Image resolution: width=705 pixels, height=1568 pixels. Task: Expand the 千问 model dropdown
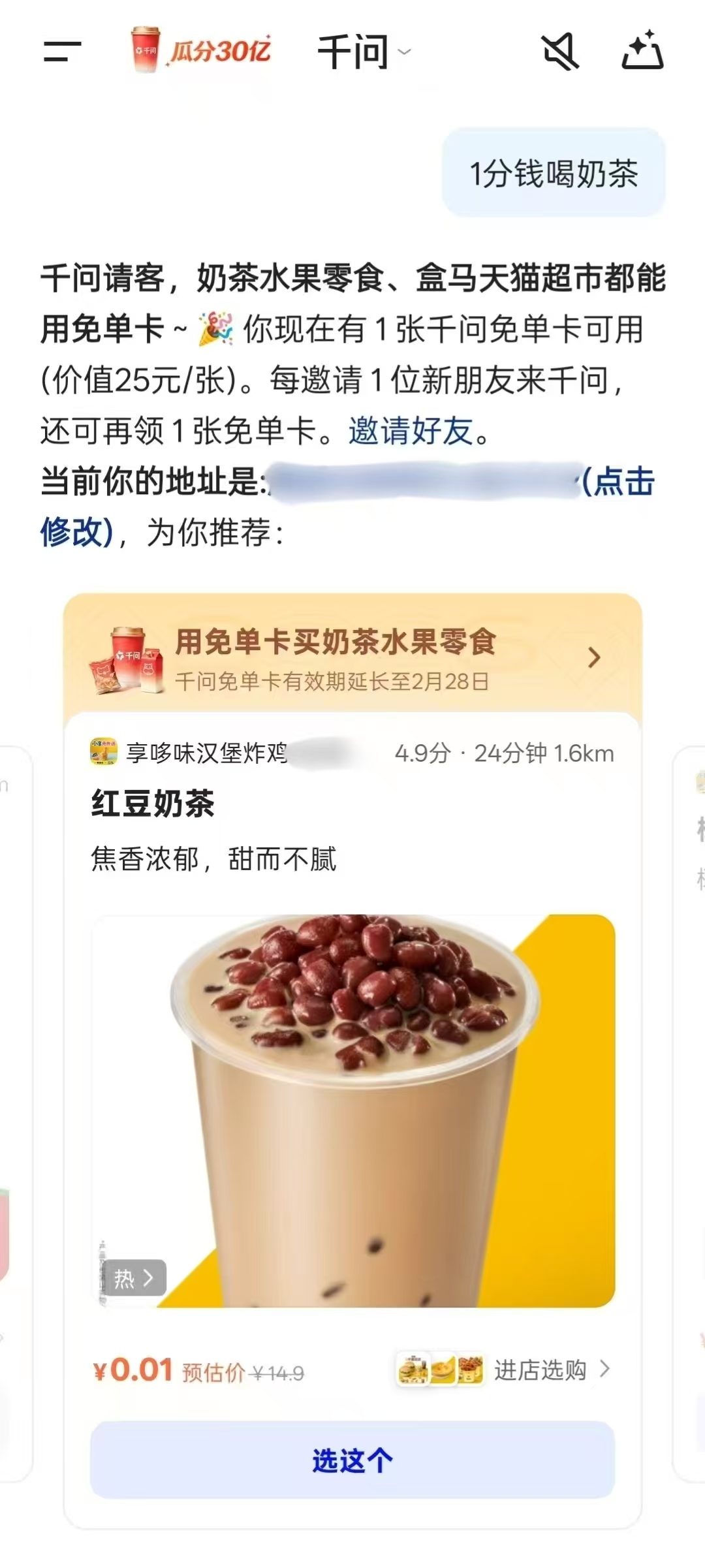[x=364, y=52]
